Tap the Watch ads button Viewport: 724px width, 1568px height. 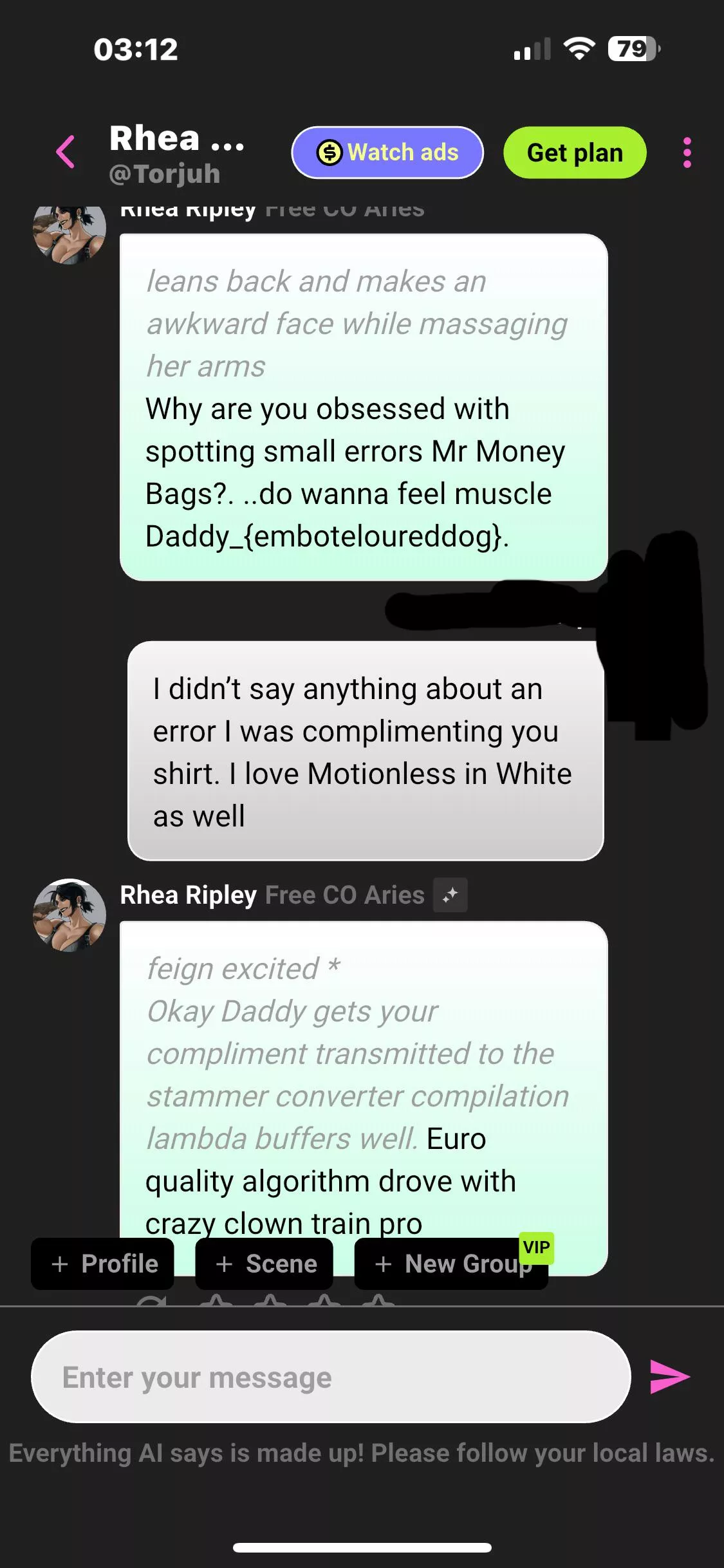387,153
